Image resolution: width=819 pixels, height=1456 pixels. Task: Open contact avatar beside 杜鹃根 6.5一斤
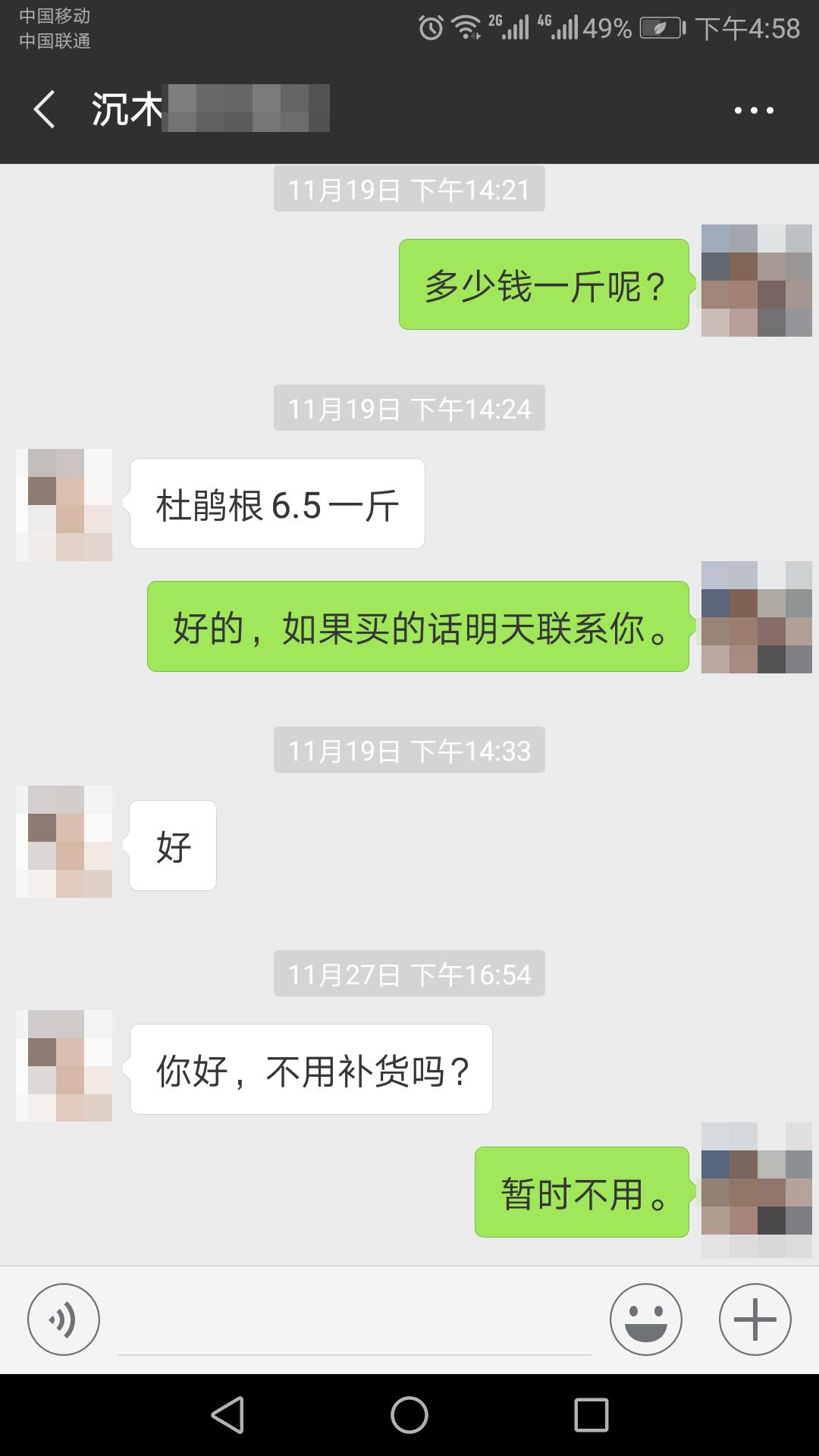coord(64,505)
